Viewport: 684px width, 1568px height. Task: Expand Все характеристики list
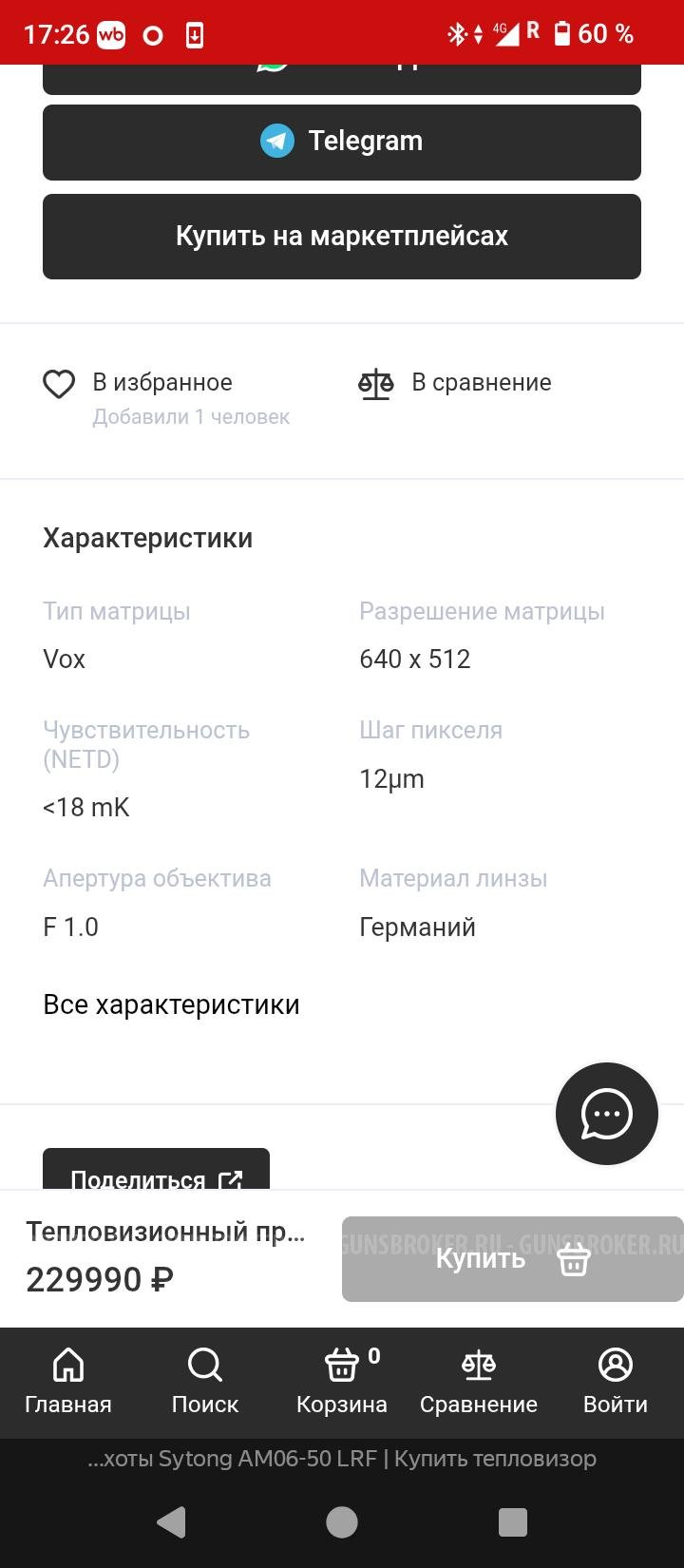pyautogui.click(x=171, y=1004)
